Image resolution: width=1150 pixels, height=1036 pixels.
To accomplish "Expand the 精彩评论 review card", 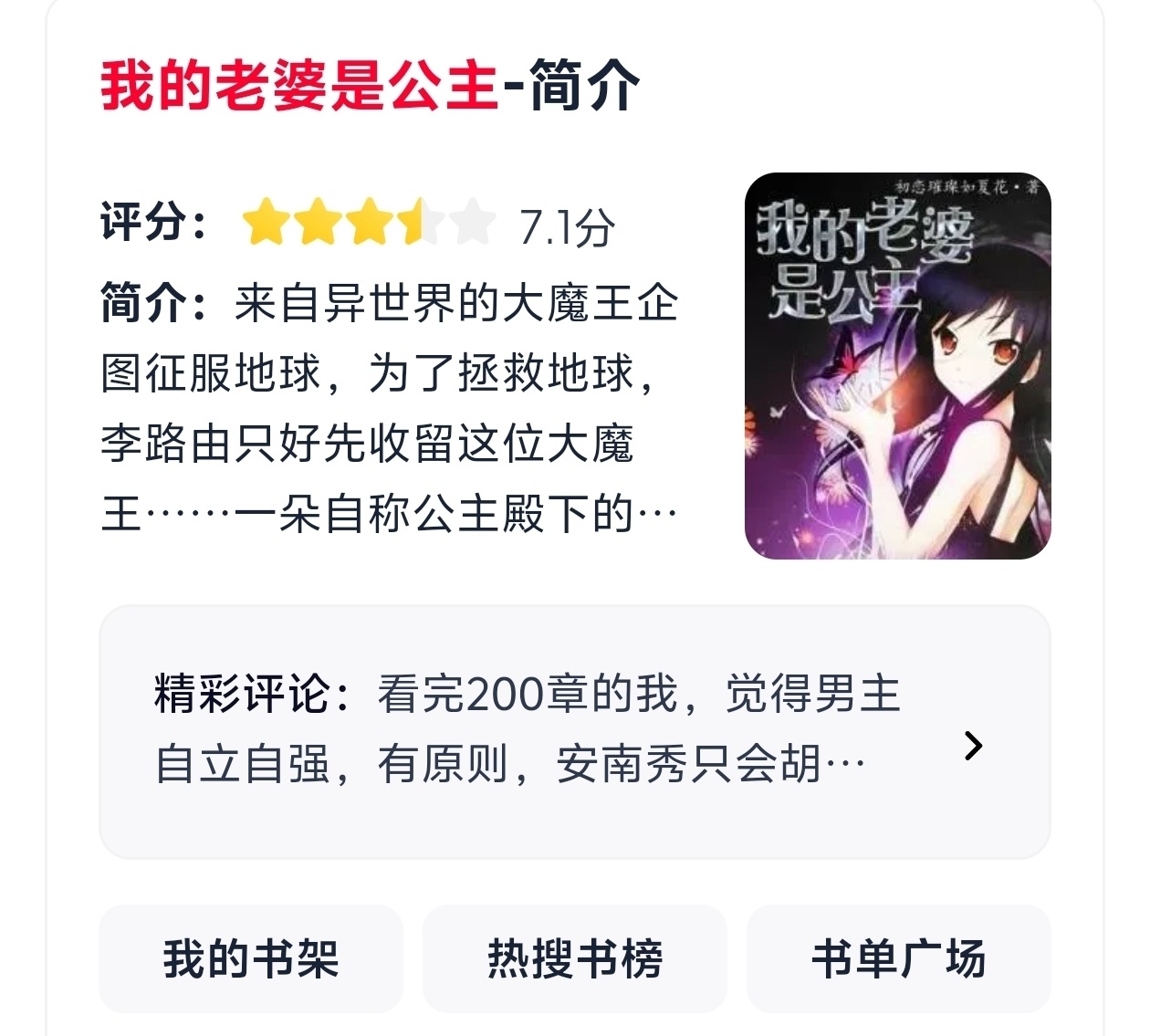I will [973, 746].
